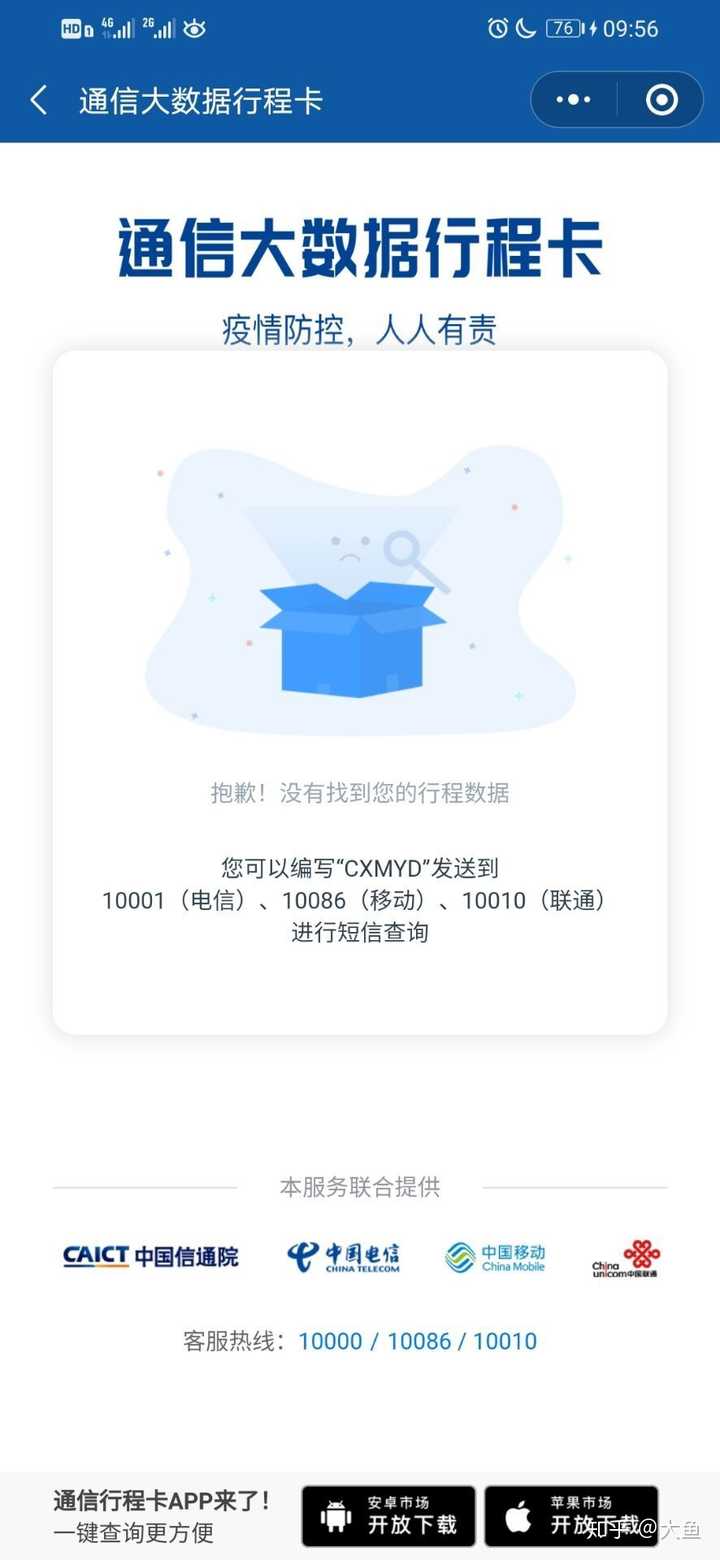720x1560 pixels.
Task: Open the mini program three-dot menu
Action: pos(573,100)
